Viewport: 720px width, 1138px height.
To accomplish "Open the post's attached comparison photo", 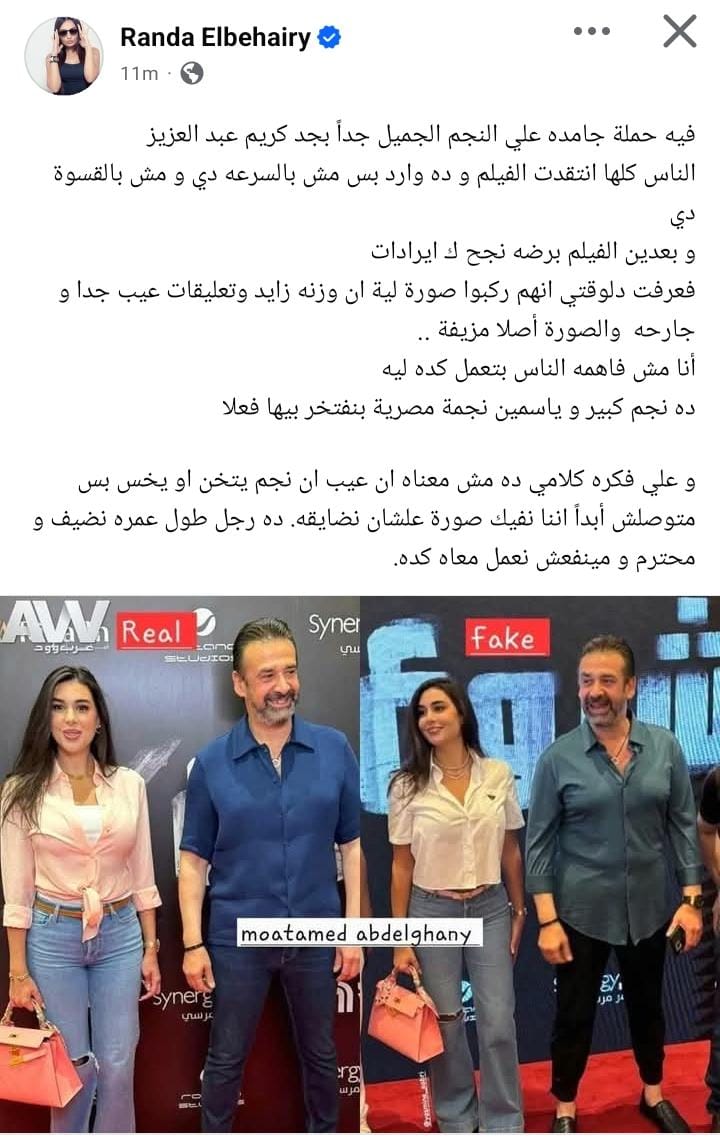I will pos(360,865).
